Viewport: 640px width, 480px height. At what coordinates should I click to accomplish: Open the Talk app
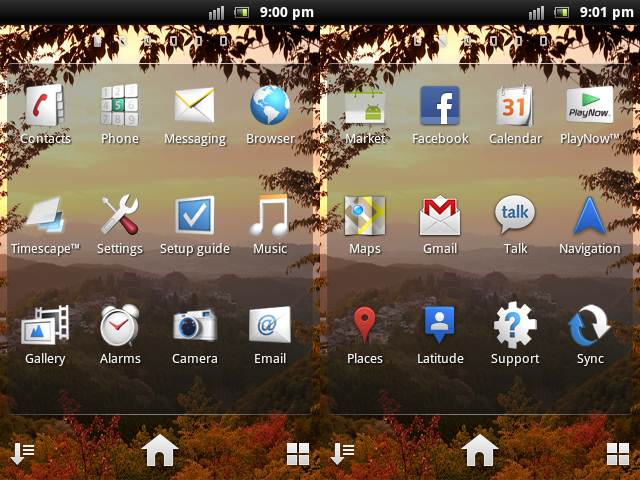[x=515, y=216]
